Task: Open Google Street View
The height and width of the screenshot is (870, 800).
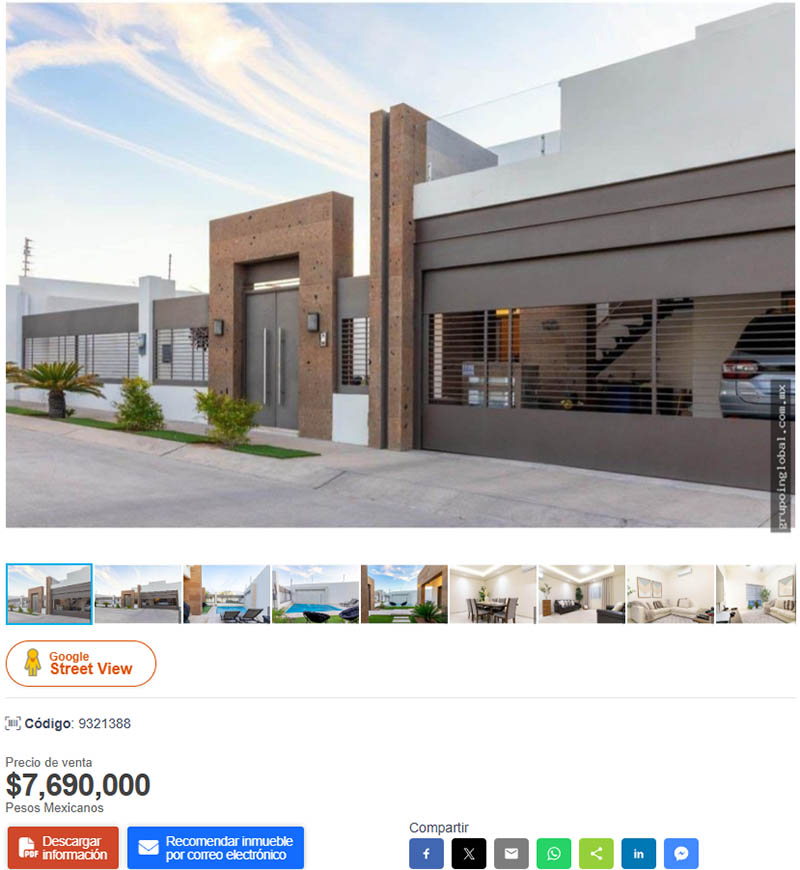Action: click(x=81, y=663)
